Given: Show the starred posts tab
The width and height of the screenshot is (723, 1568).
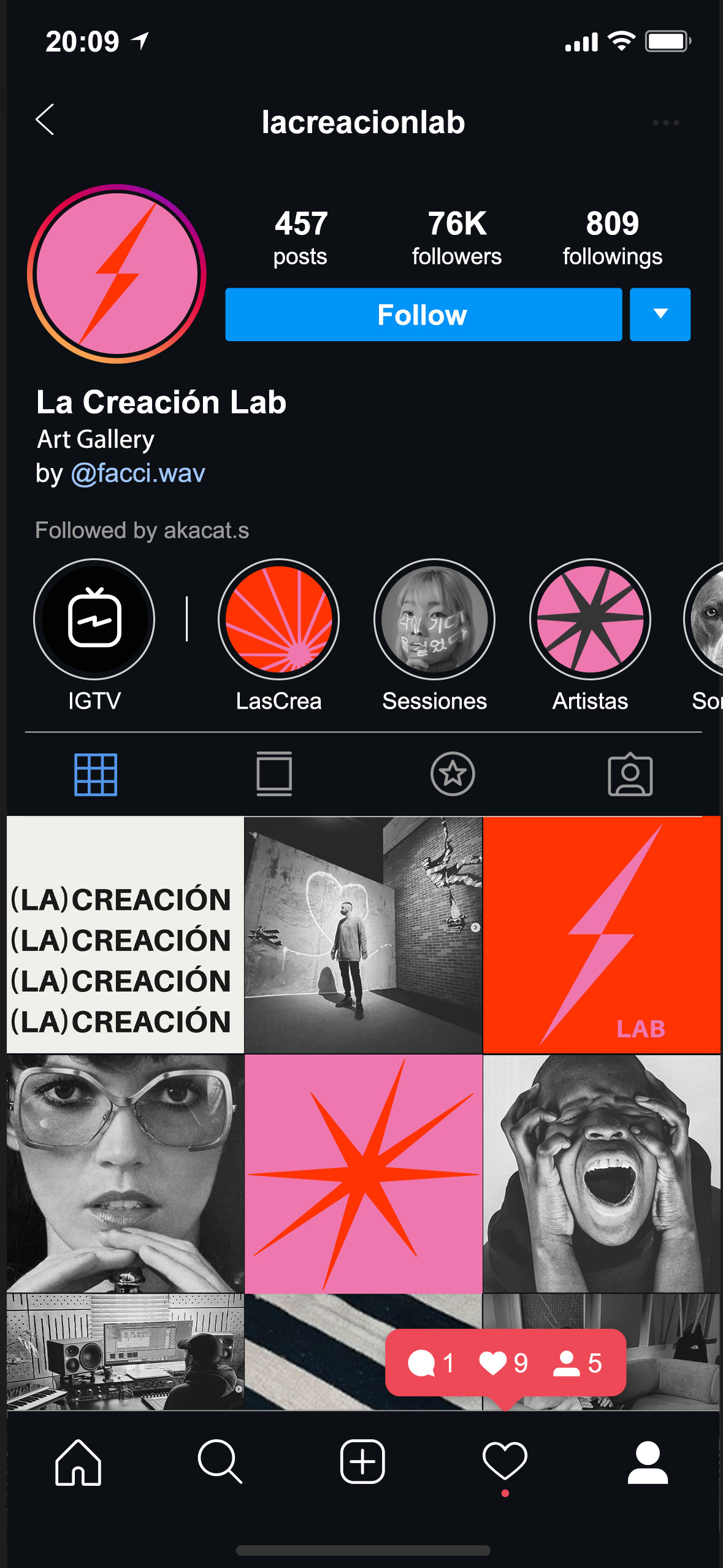Looking at the screenshot, I should [x=453, y=774].
